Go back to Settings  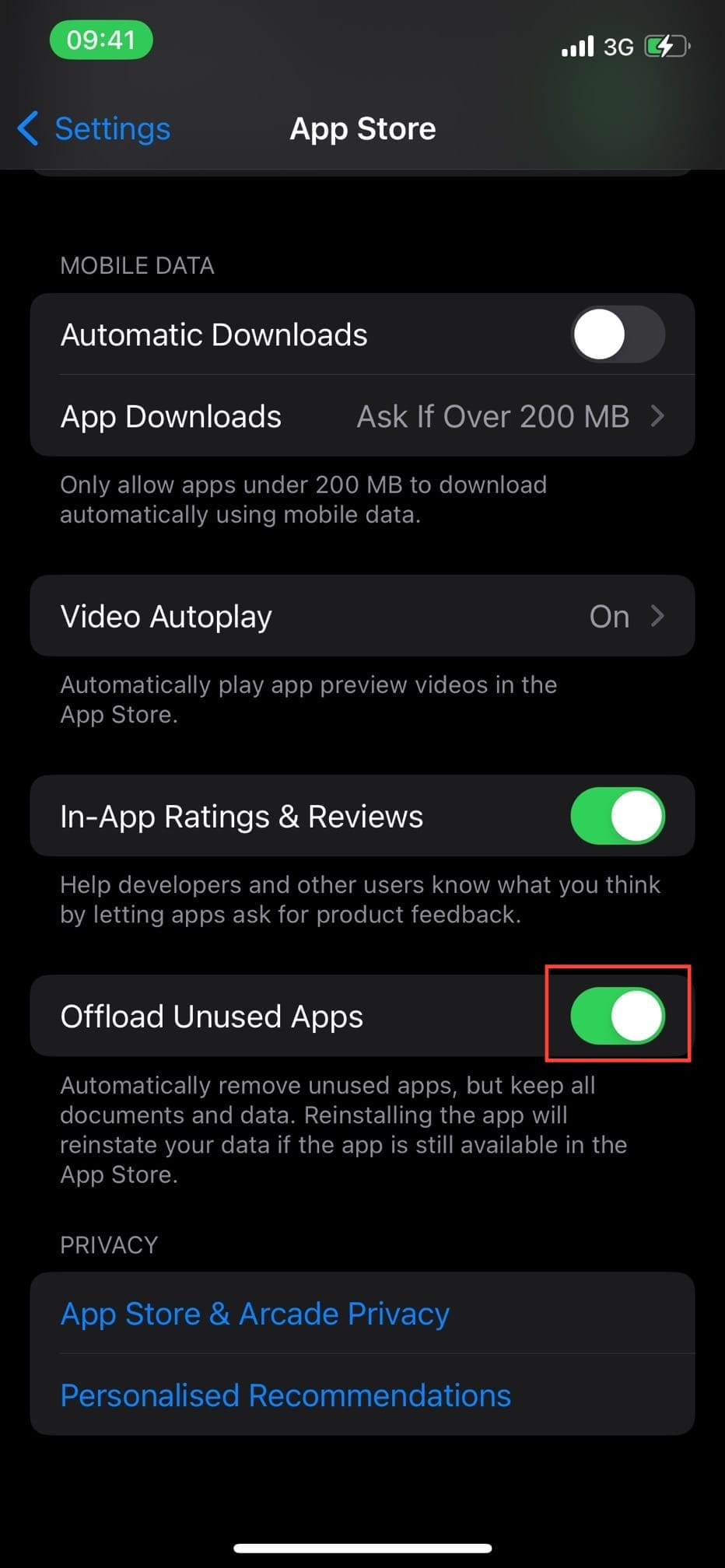coord(95,128)
